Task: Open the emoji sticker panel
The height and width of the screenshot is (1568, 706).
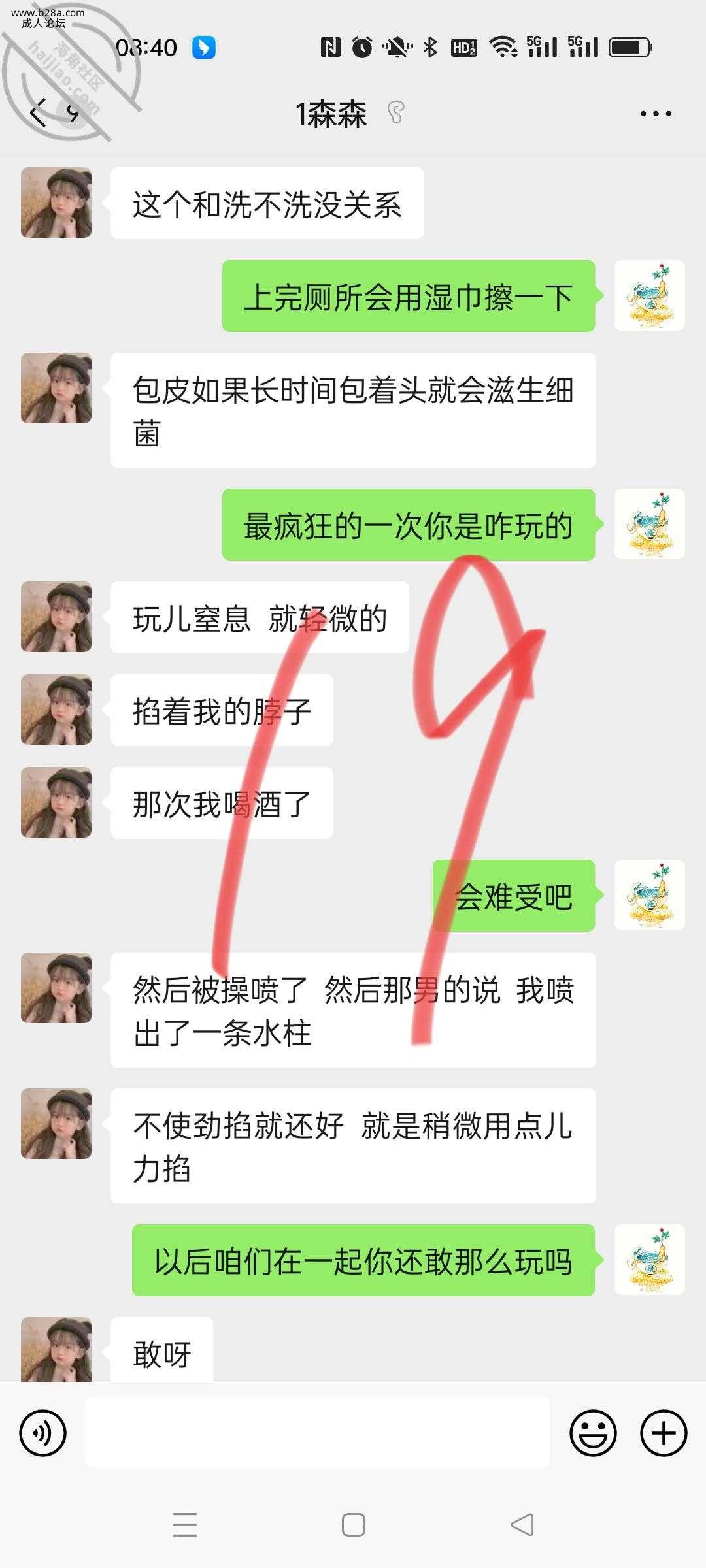Action: [593, 1434]
